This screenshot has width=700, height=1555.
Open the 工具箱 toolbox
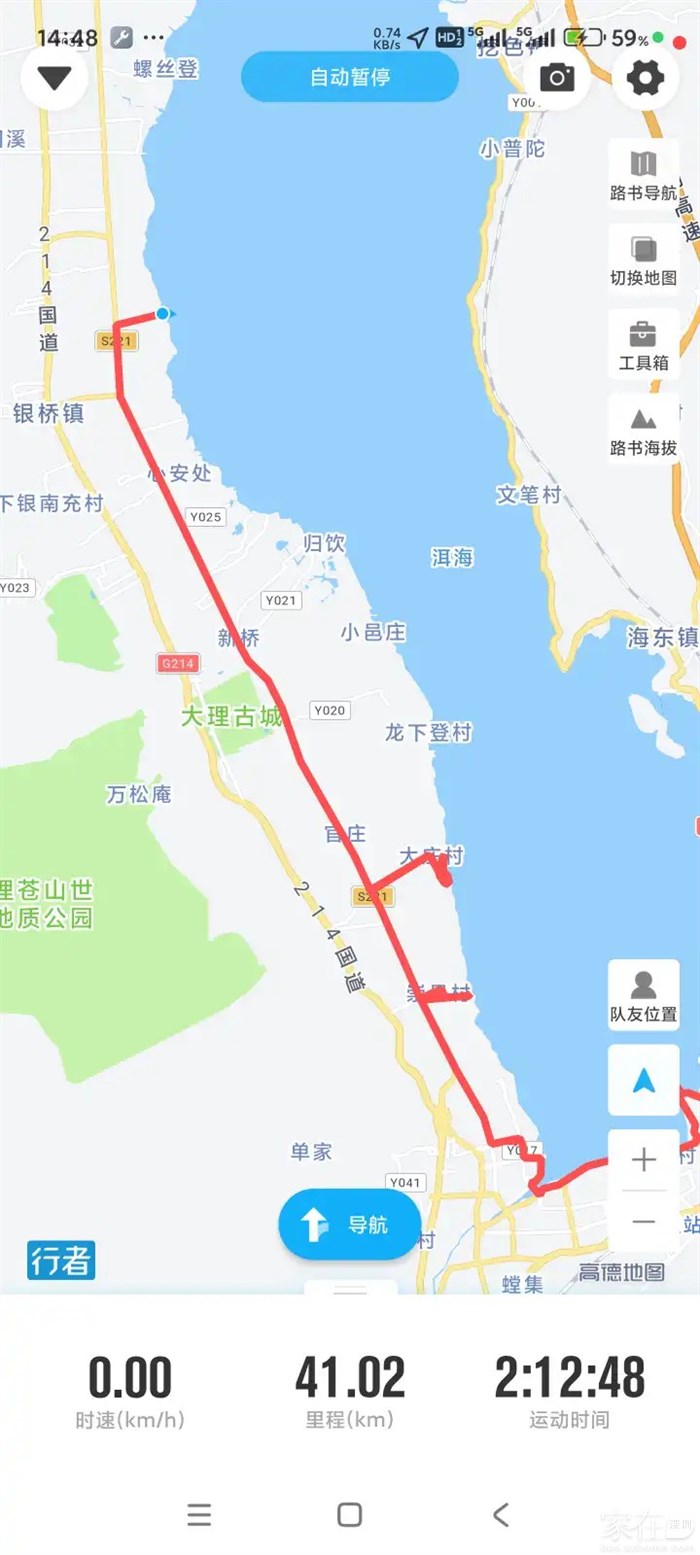click(x=643, y=344)
